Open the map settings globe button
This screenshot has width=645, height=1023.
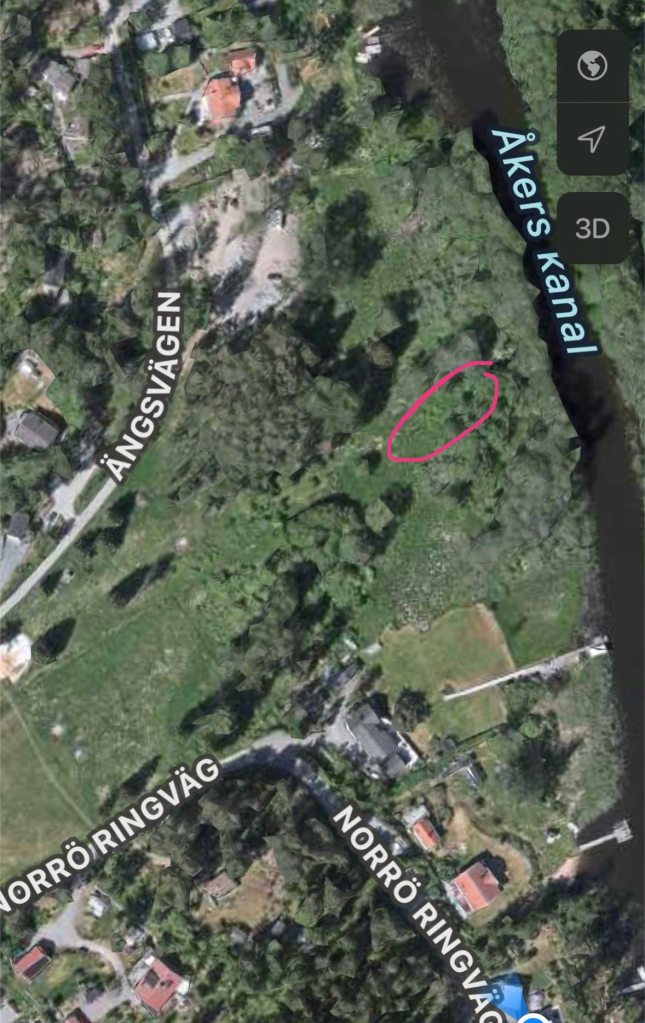coord(592,66)
